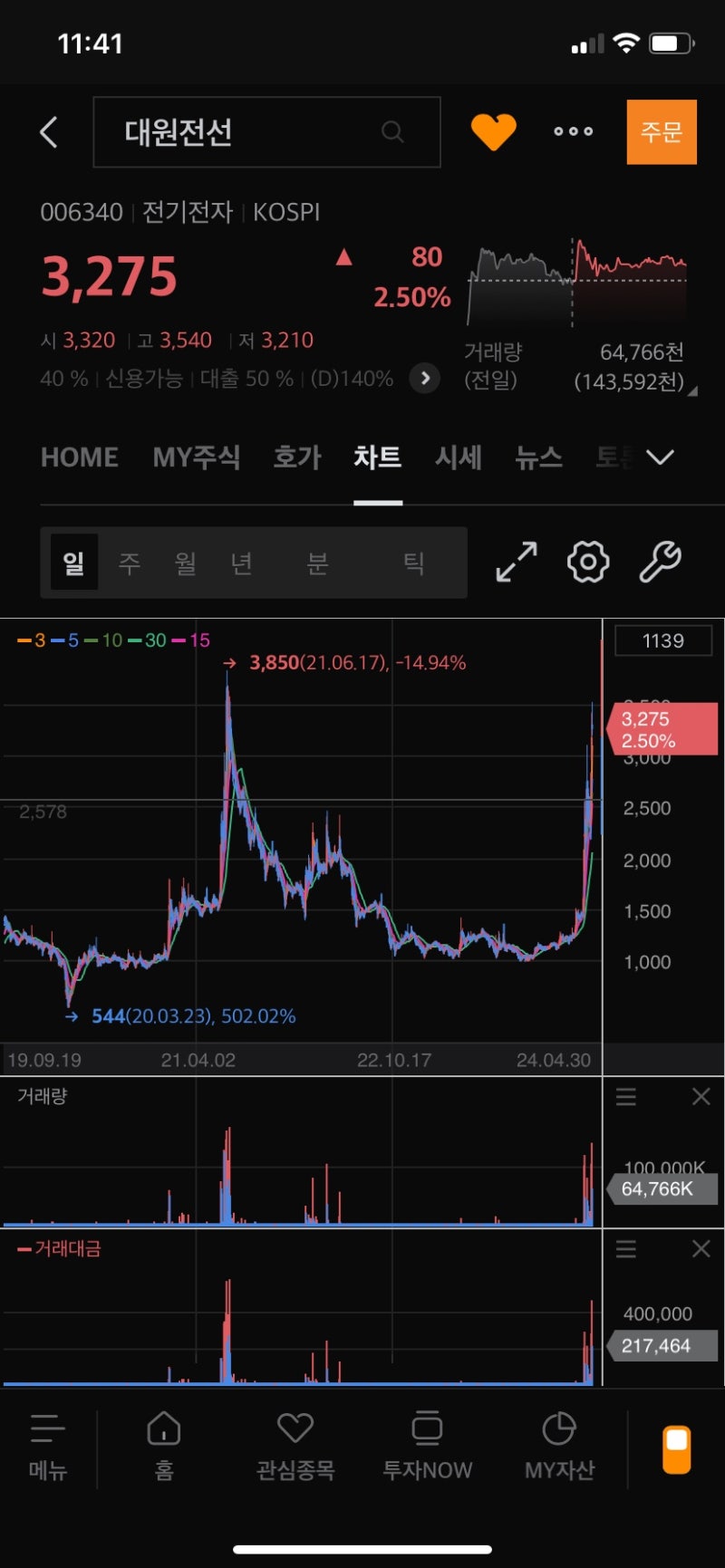Open chart settings gear
The width and height of the screenshot is (725, 1568).
click(x=588, y=563)
